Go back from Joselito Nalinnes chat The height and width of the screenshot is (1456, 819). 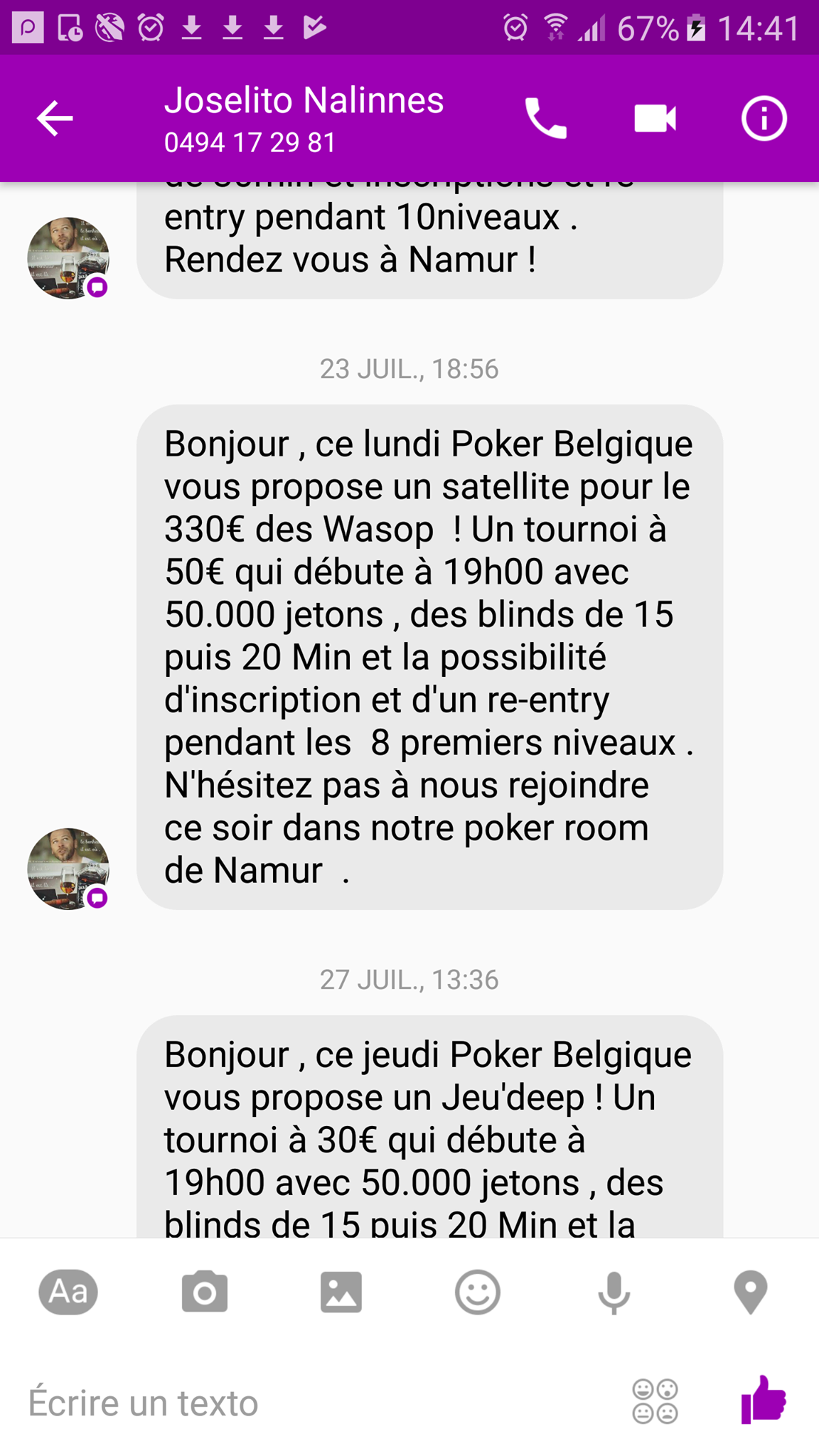pyautogui.click(x=55, y=118)
